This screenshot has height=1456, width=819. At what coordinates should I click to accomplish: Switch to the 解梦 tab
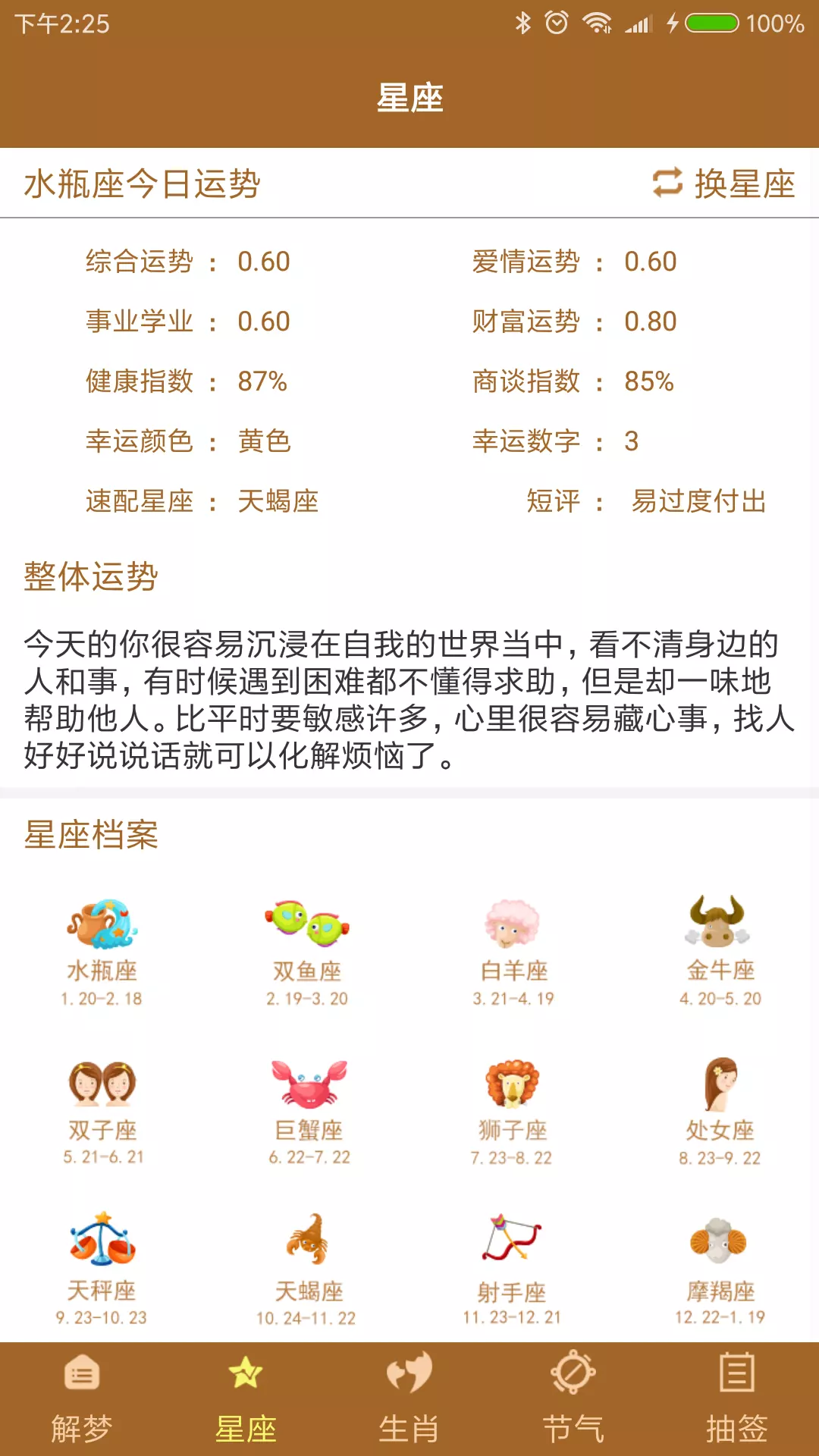(82, 1400)
